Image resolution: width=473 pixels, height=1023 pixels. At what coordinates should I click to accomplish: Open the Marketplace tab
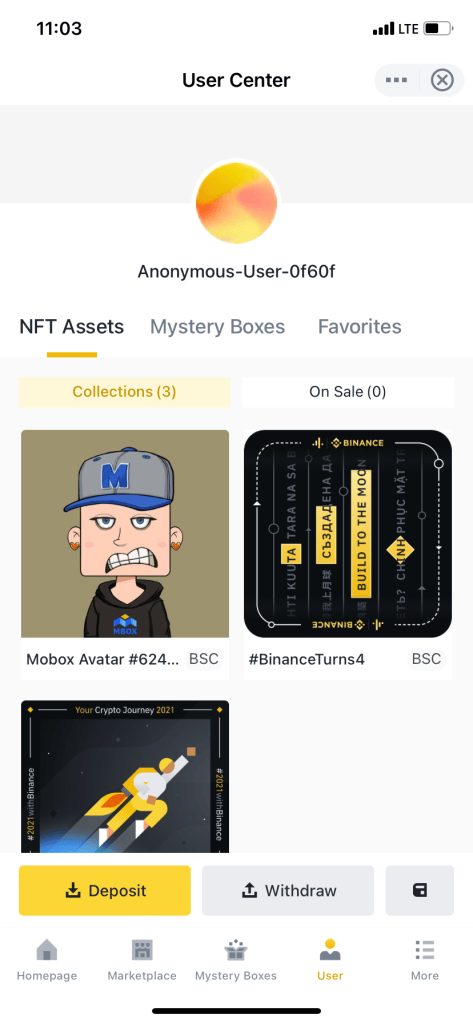pos(142,960)
